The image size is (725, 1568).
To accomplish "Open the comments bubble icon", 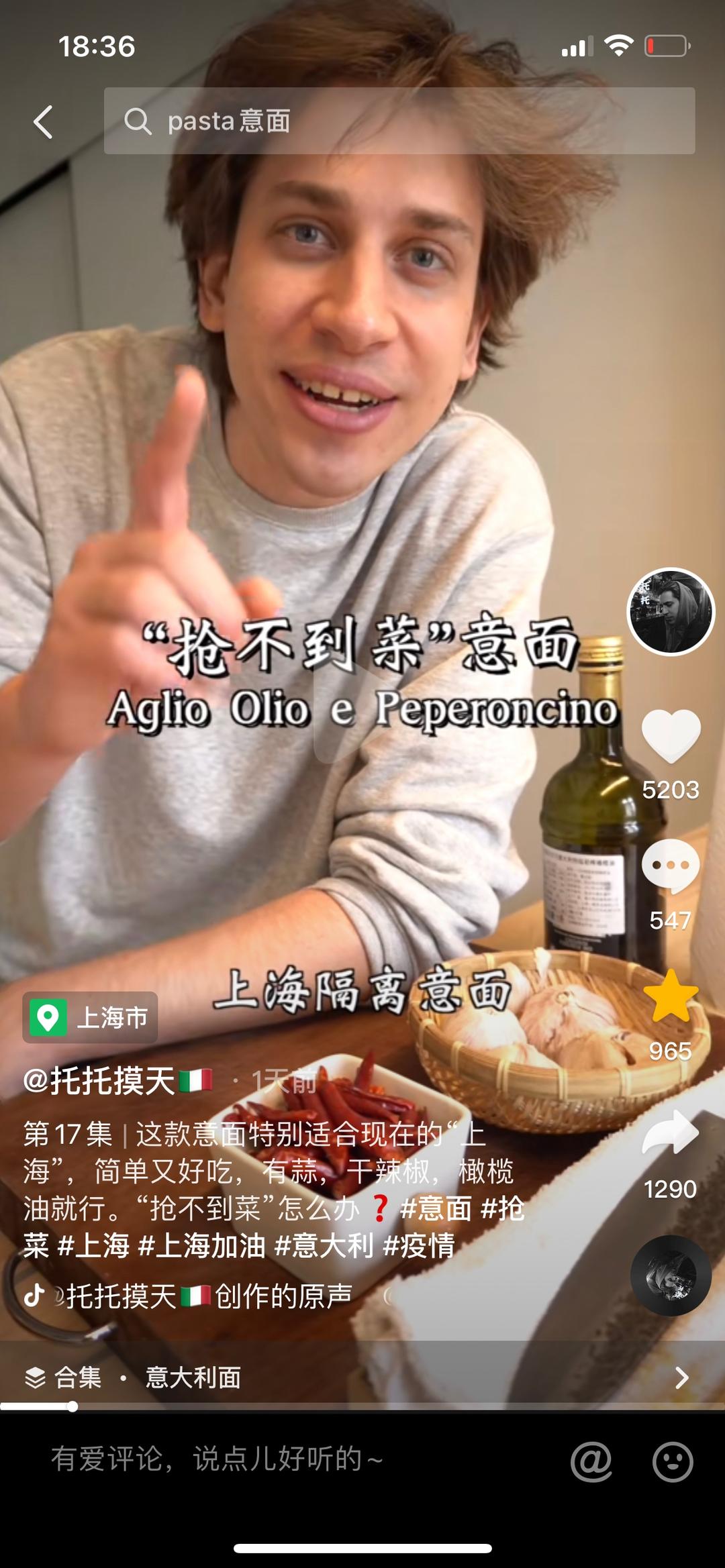I will [x=671, y=866].
